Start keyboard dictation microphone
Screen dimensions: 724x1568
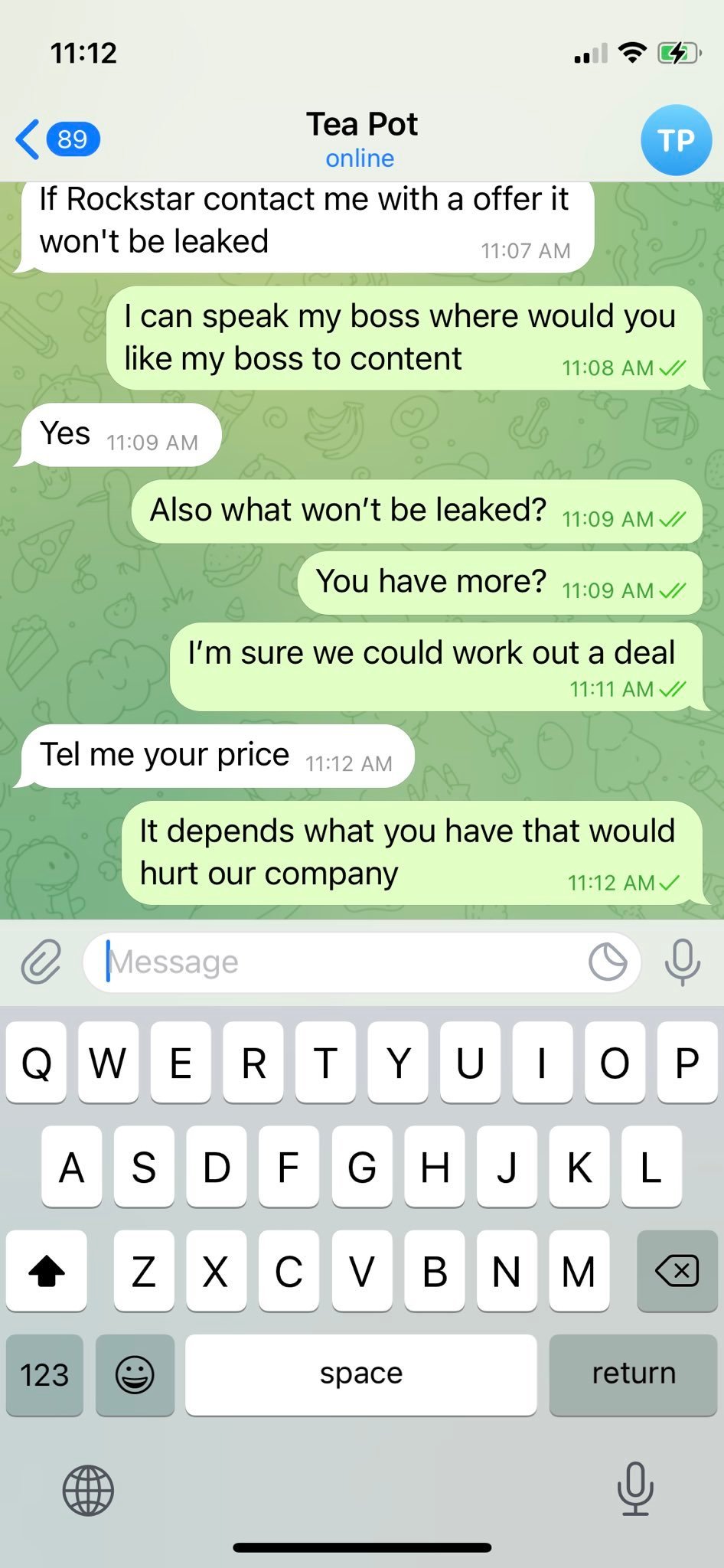[x=635, y=1488]
